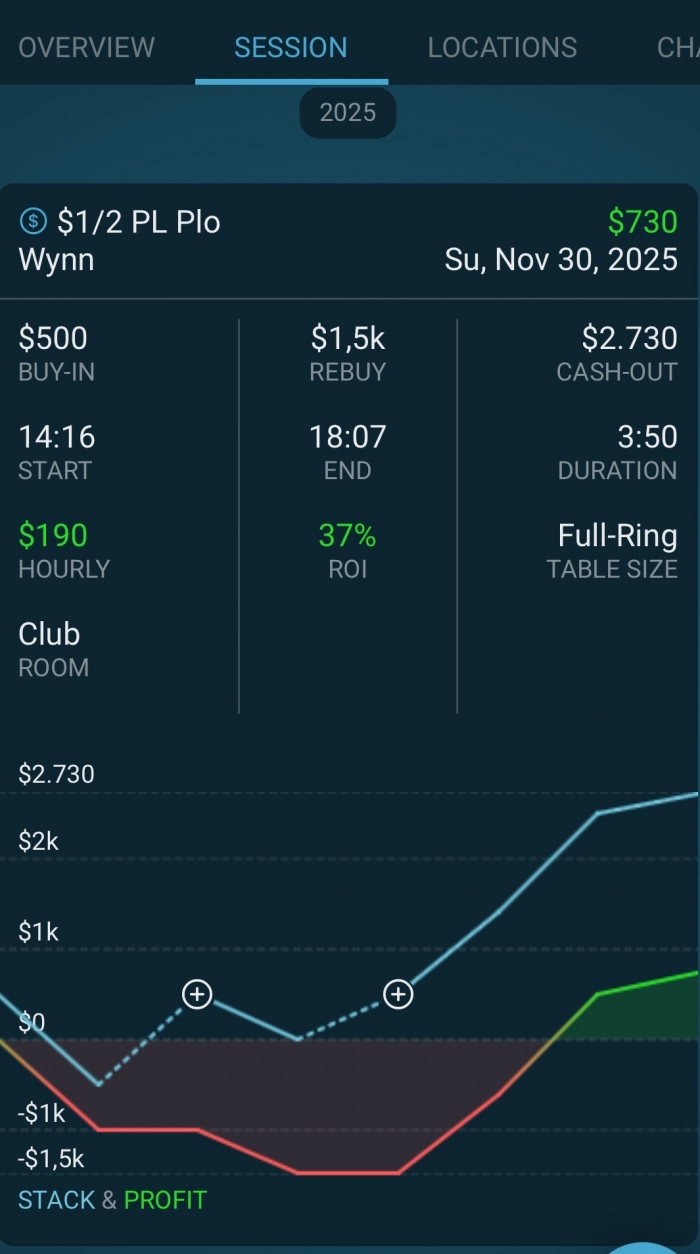Switch to the Overview tab

(x=86, y=47)
